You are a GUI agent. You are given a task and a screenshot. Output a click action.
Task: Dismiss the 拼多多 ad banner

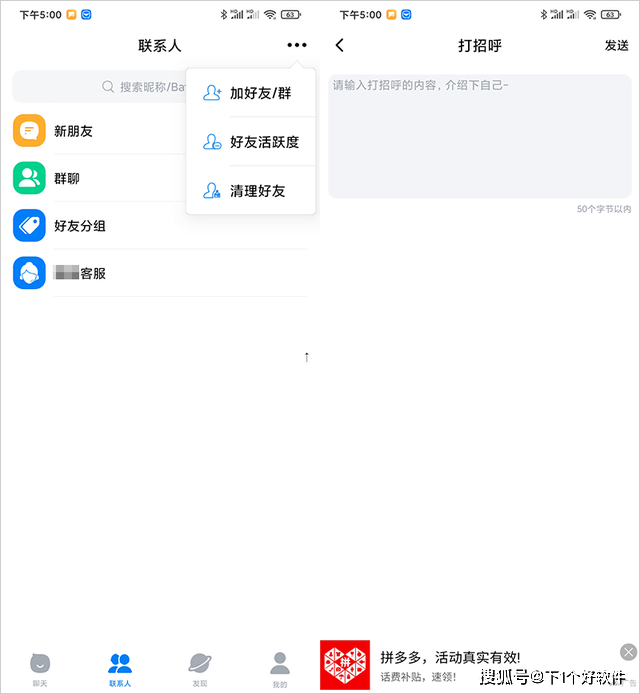[628, 652]
